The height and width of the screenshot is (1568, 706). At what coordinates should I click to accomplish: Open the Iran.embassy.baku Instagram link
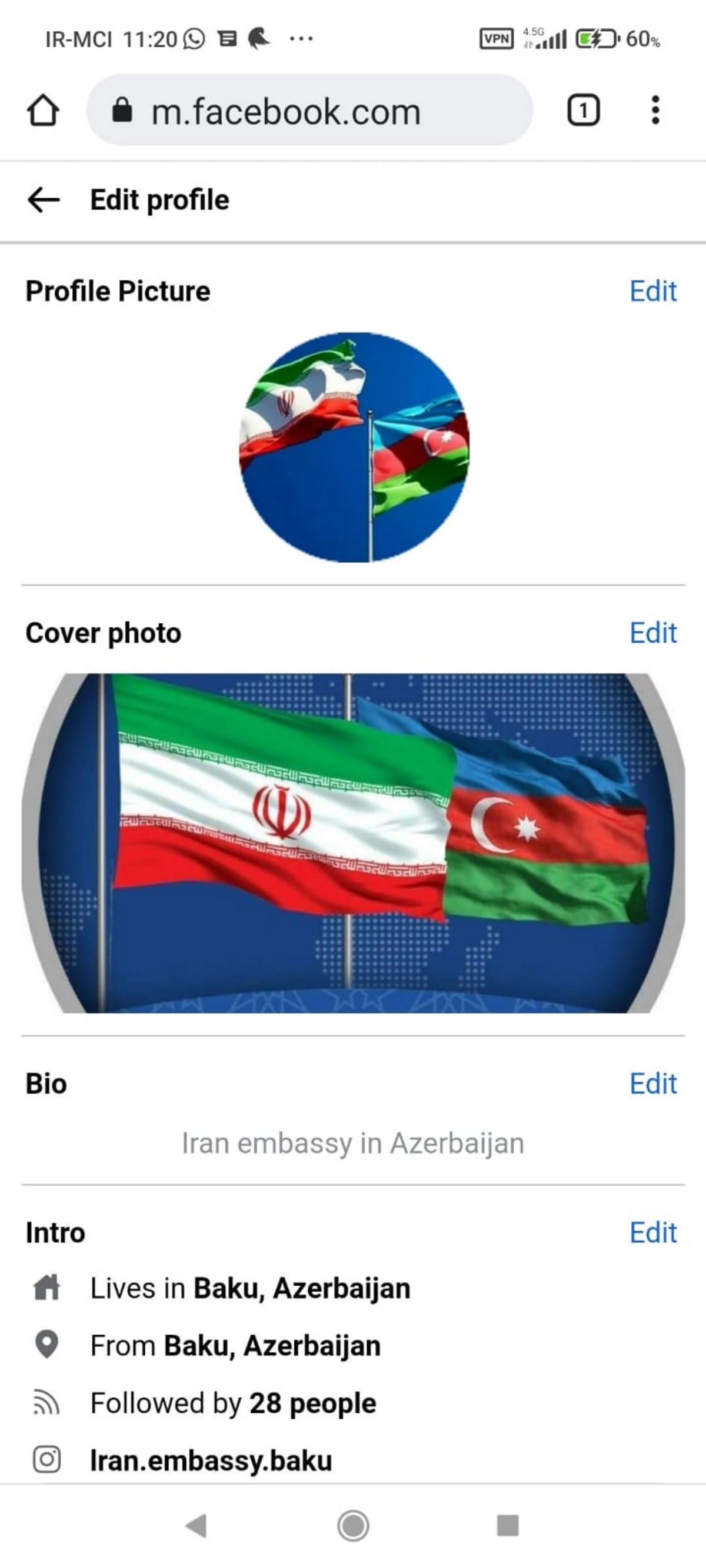pyautogui.click(x=211, y=1460)
